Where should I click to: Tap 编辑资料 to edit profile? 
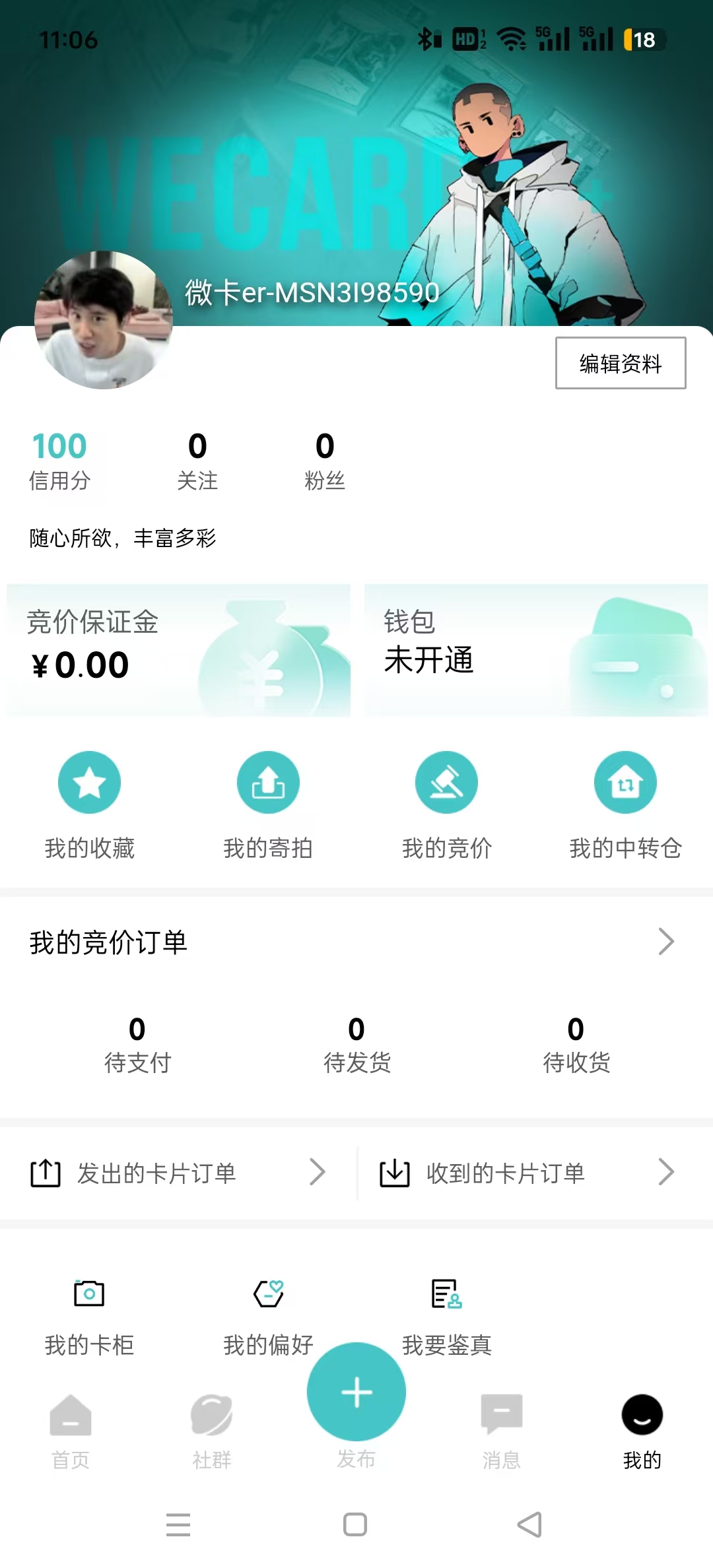pyautogui.click(x=620, y=363)
